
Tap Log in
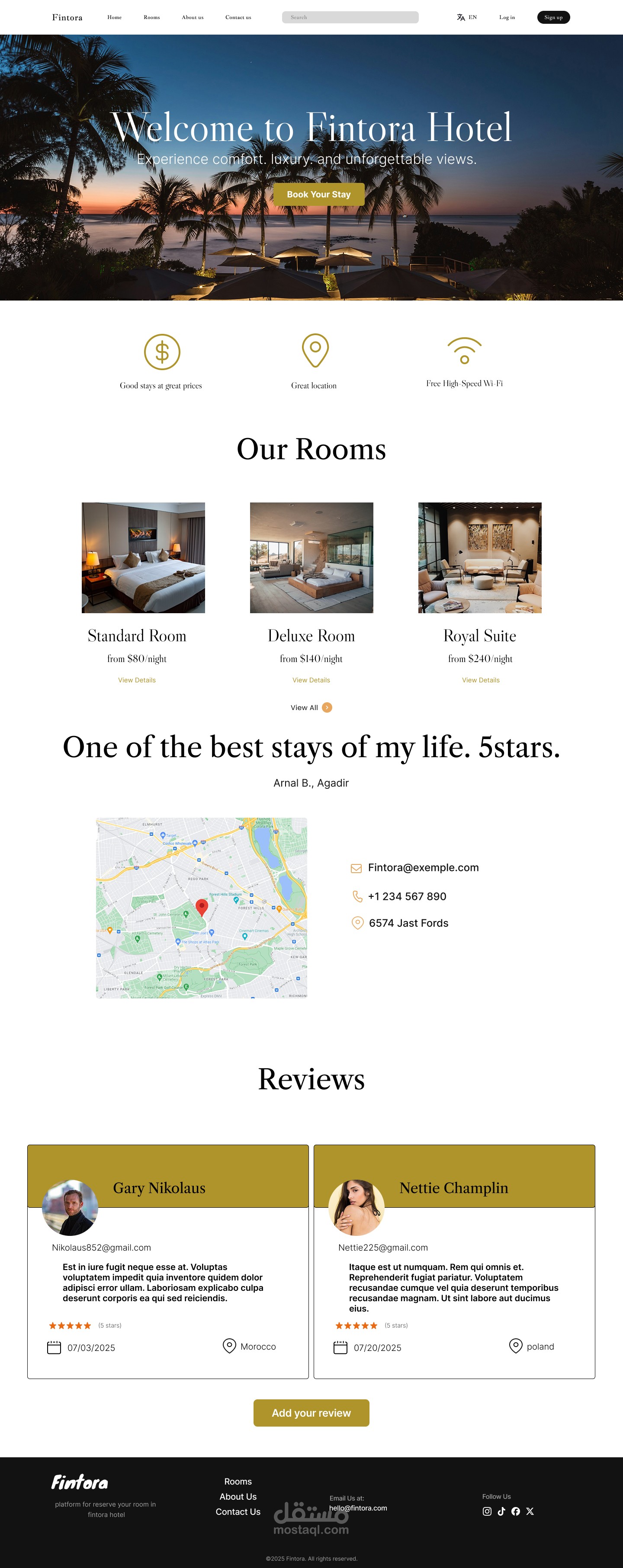[x=507, y=17]
